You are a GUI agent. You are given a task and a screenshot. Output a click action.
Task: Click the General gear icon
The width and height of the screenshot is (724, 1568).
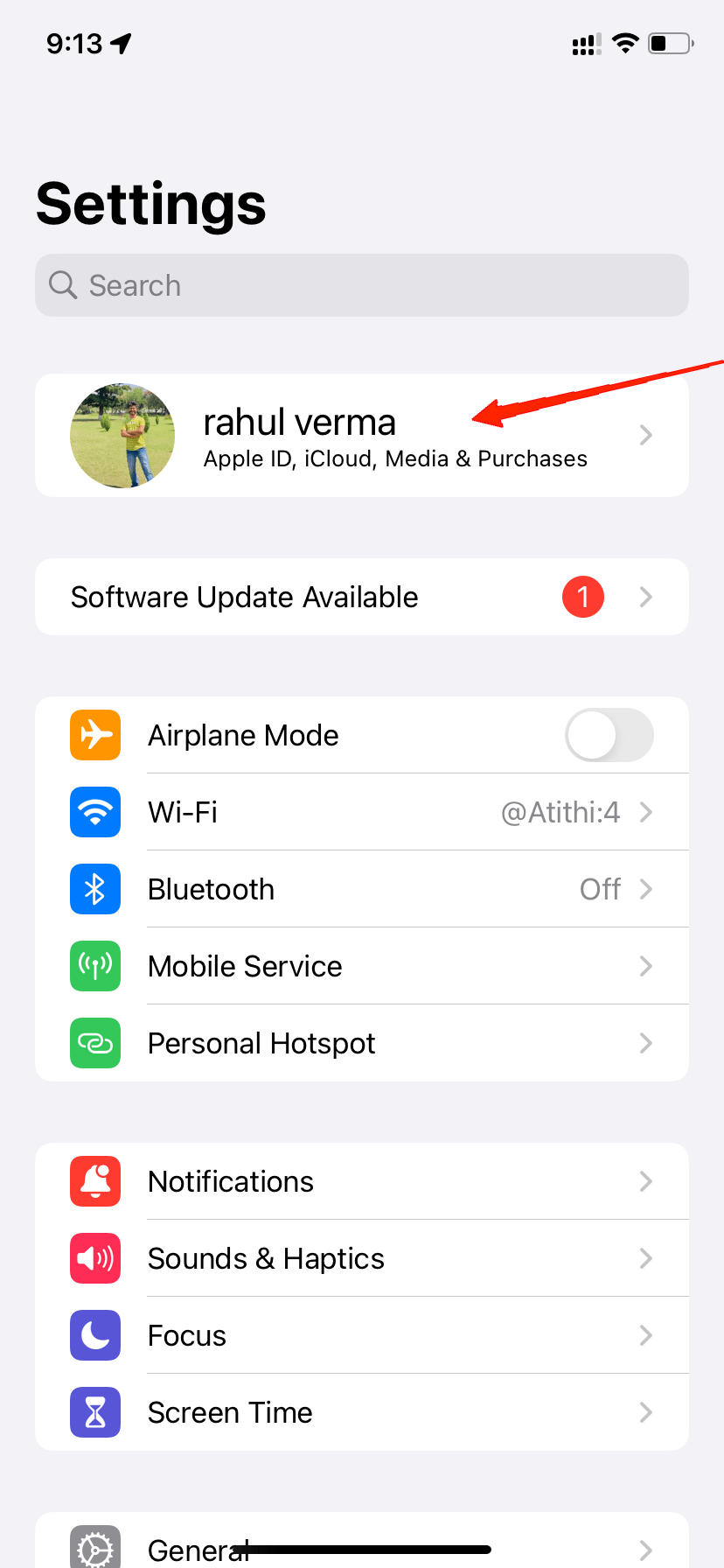[x=94, y=1547]
